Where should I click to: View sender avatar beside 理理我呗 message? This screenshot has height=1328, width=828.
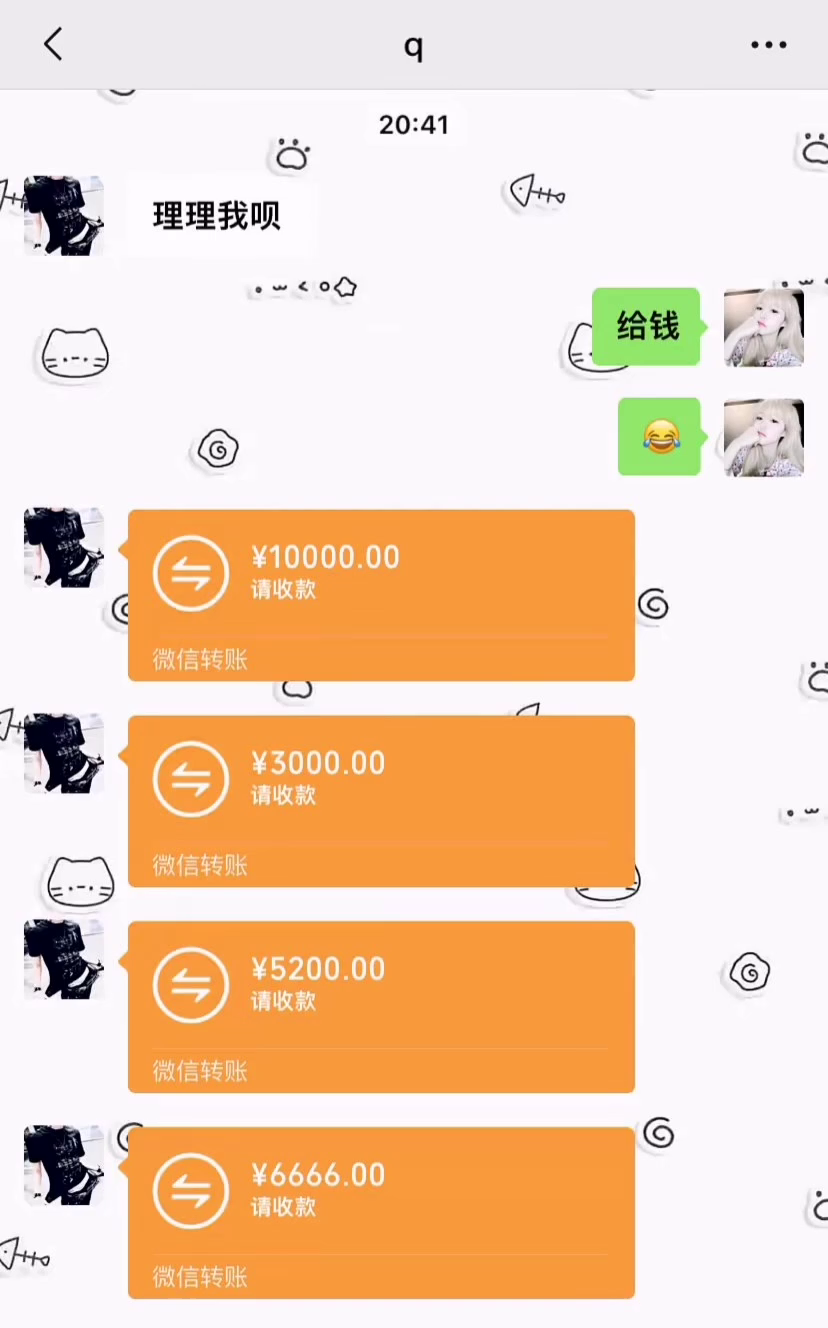pyautogui.click(x=64, y=216)
